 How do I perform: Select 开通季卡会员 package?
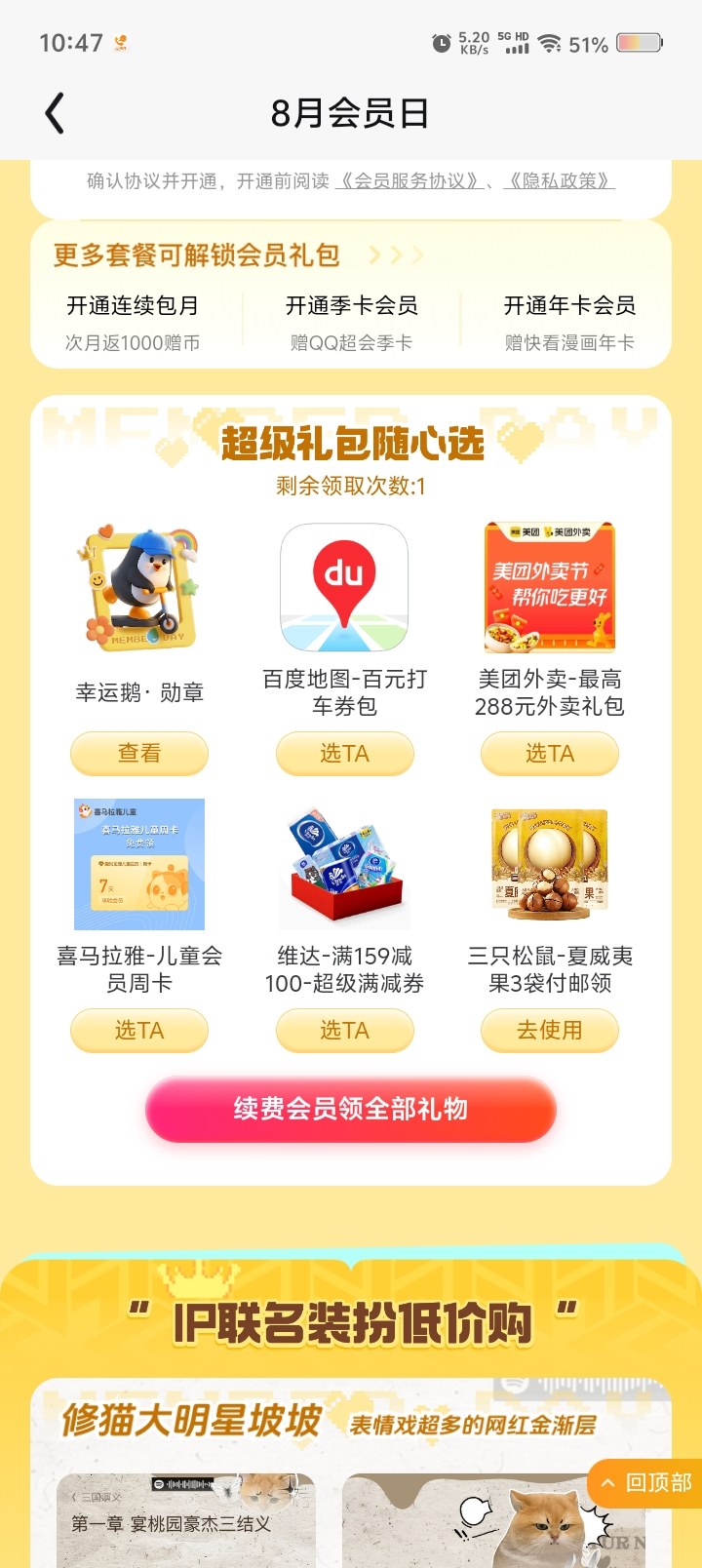351,323
